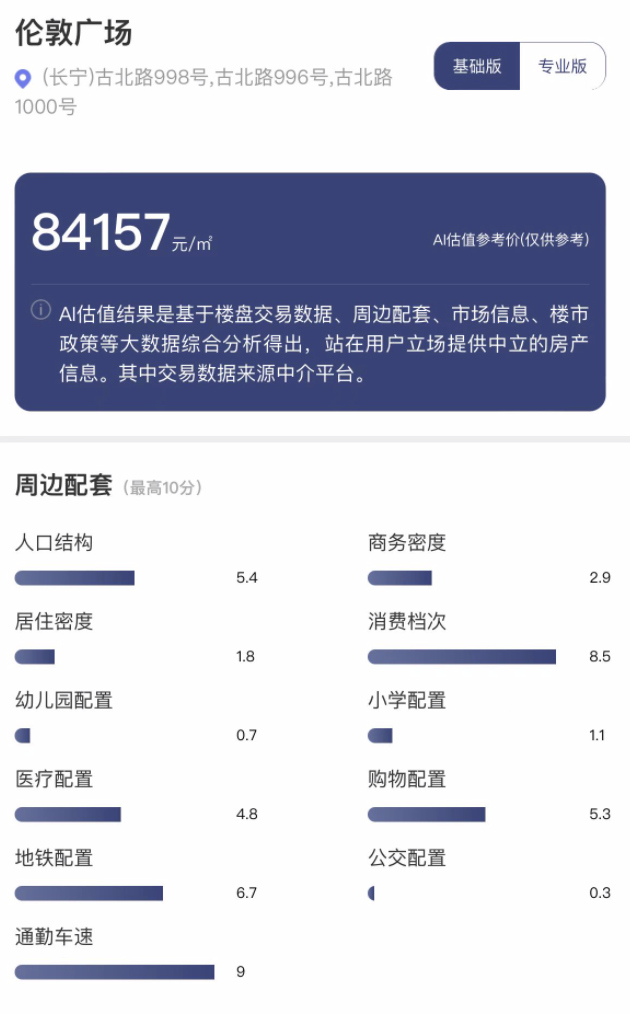This screenshot has width=632, height=1014.
Task: Switch to the 专业版 view
Action: click(562, 67)
